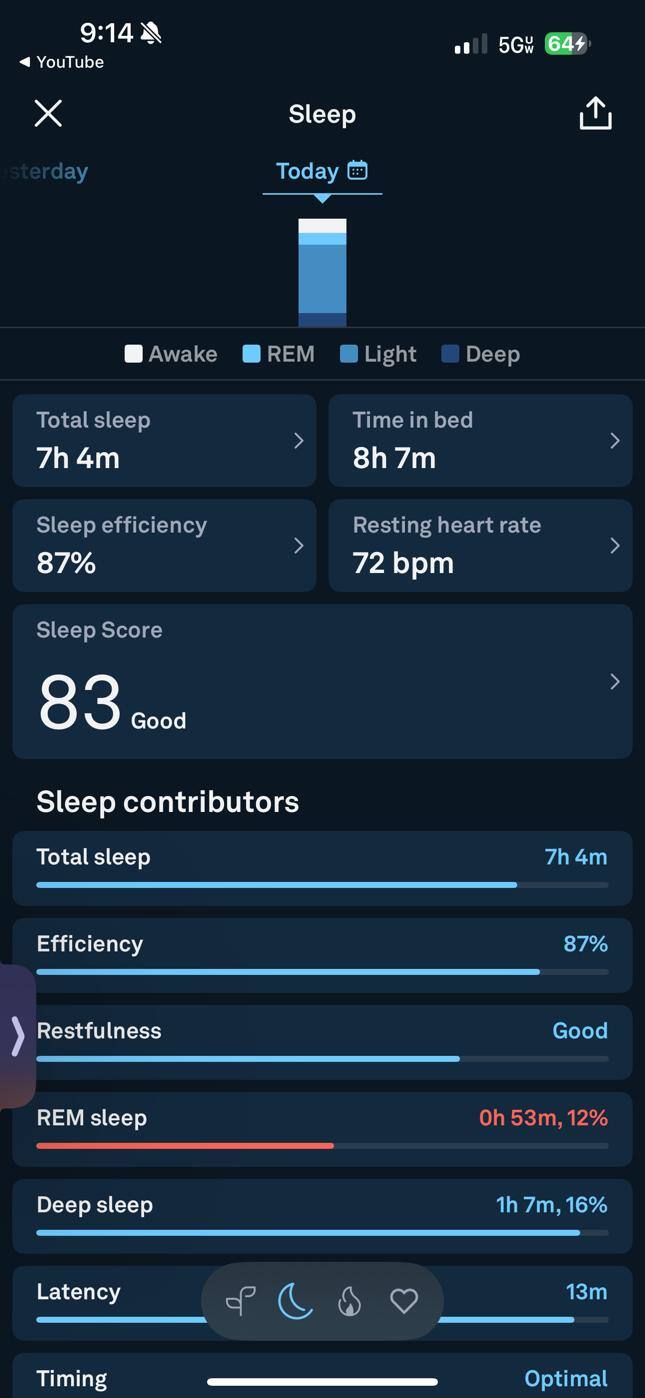645x1398 pixels.
Task: Expand the side panel arrow handle
Action: (x=17, y=1036)
